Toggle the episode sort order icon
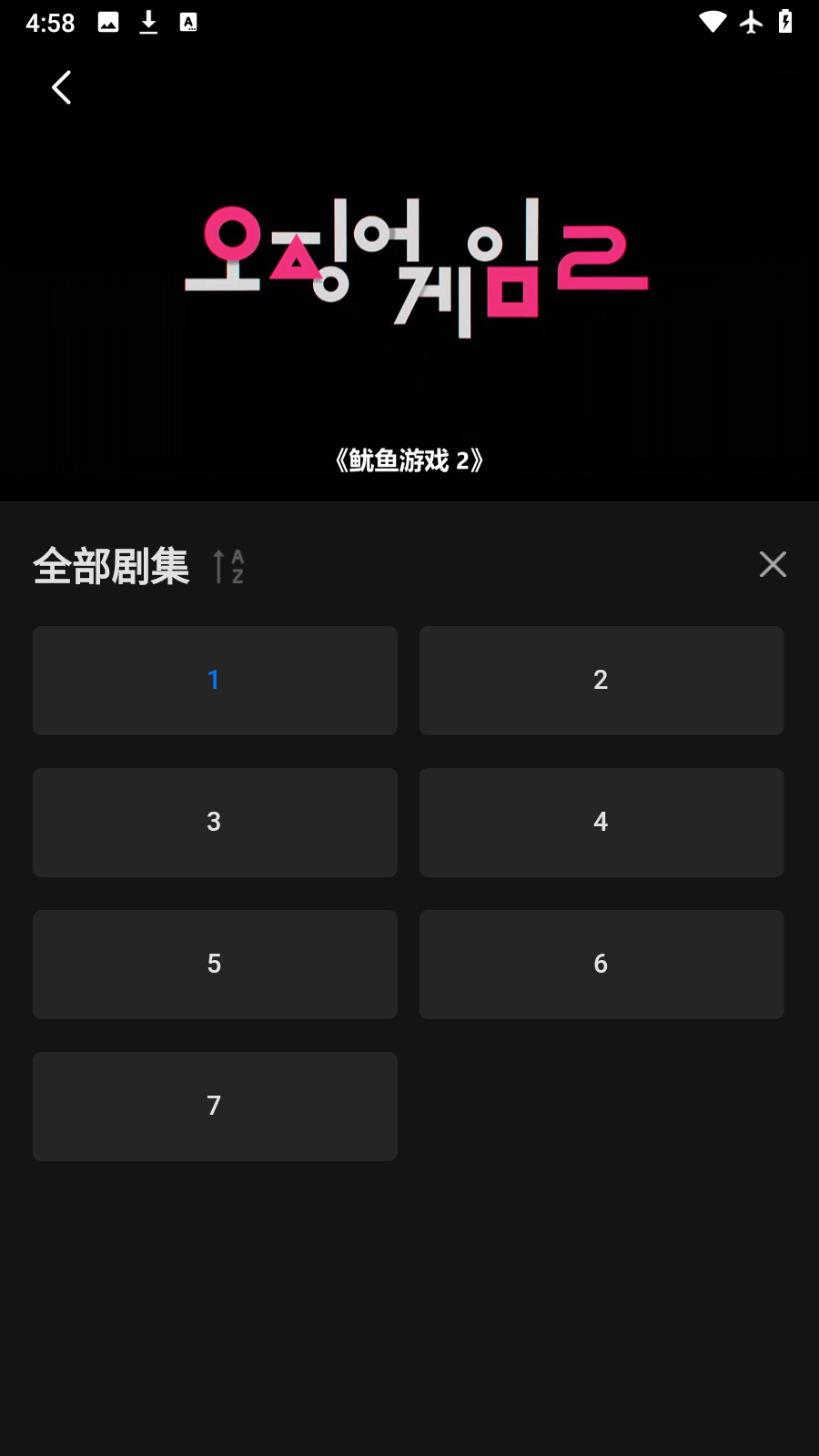819x1456 pixels. click(228, 566)
